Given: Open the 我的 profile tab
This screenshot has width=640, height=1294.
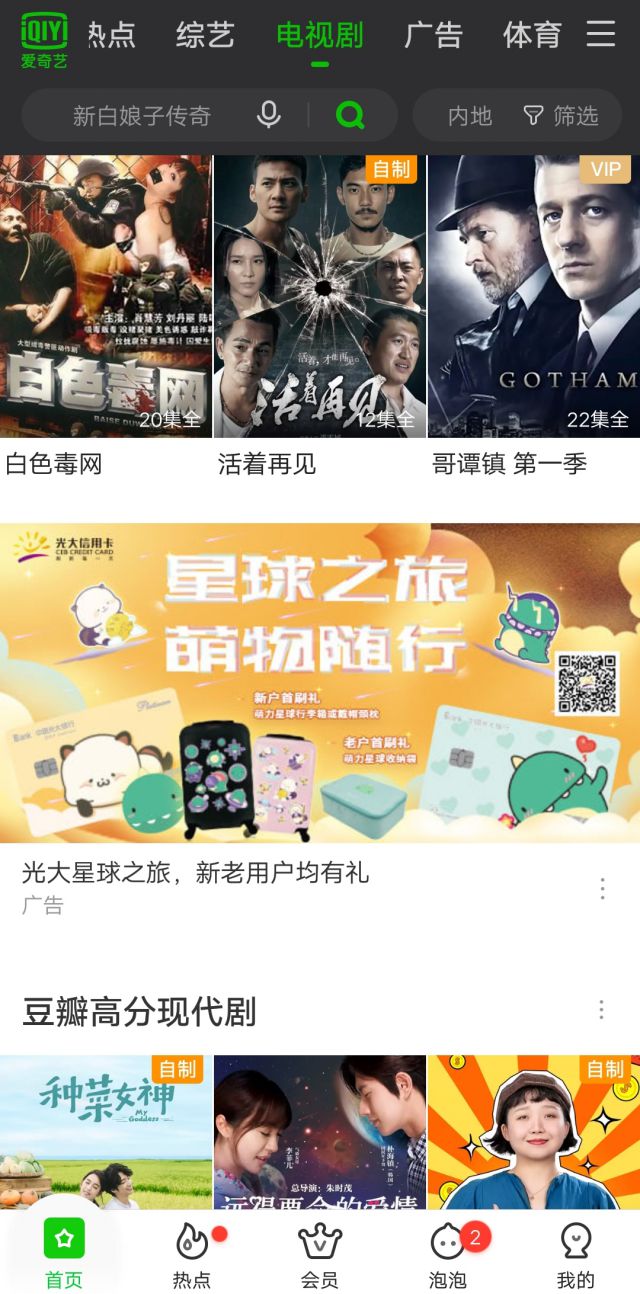Looking at the screenshot, I should [576, 1256].
